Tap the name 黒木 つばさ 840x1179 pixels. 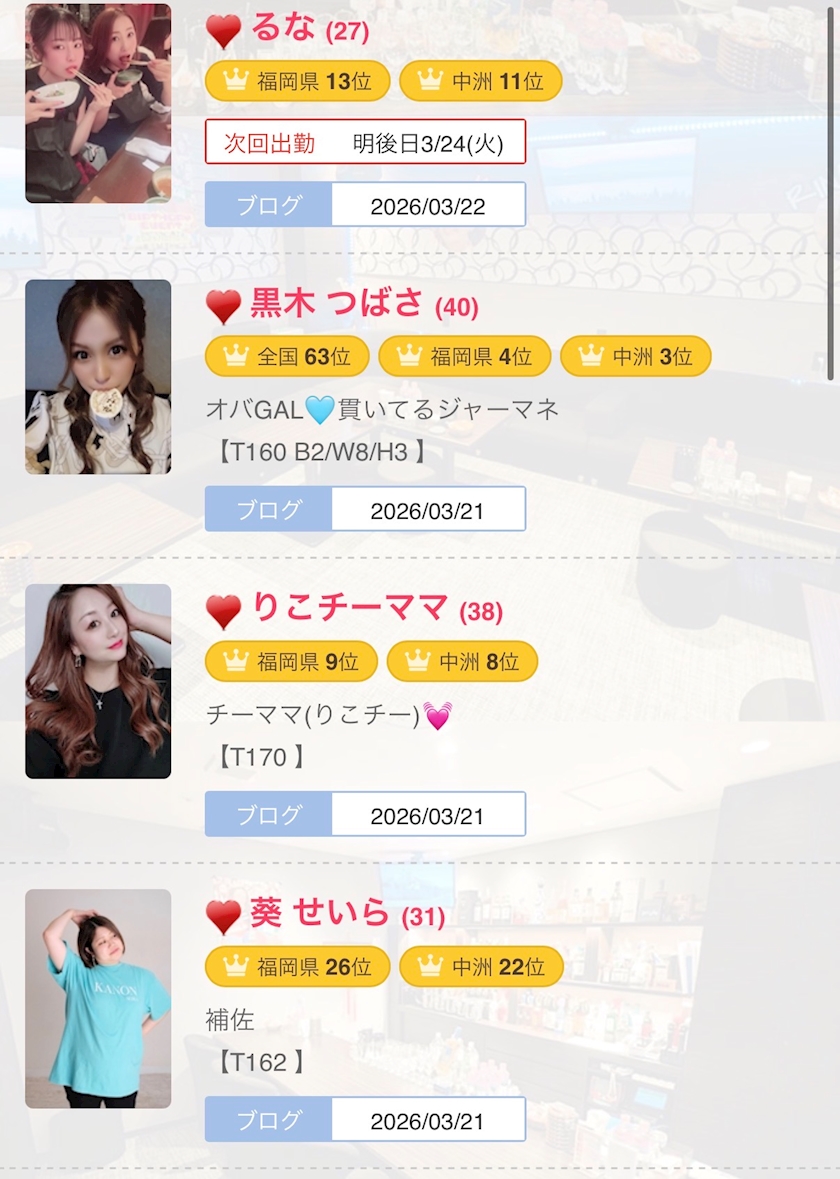tap(337, 305)
